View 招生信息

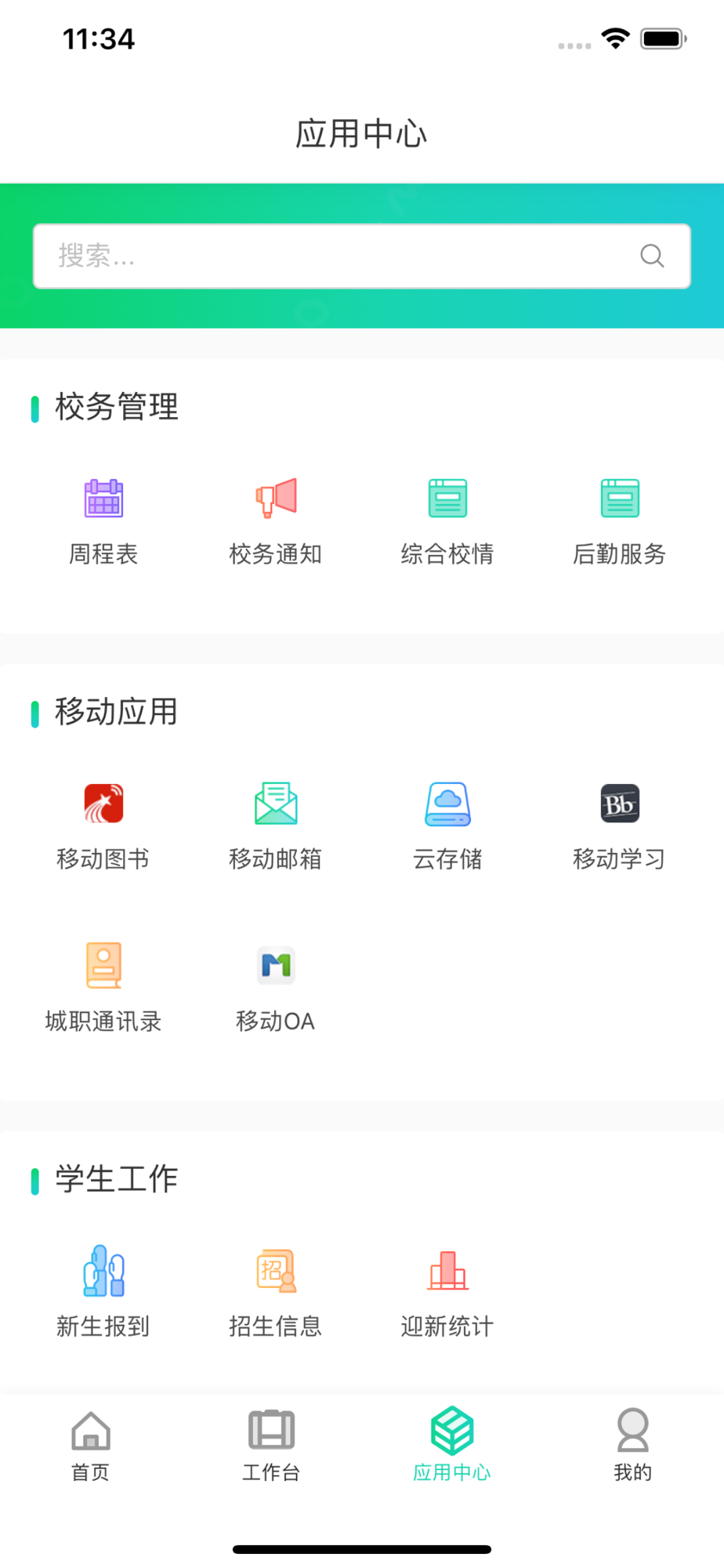tap(276, 1293)
